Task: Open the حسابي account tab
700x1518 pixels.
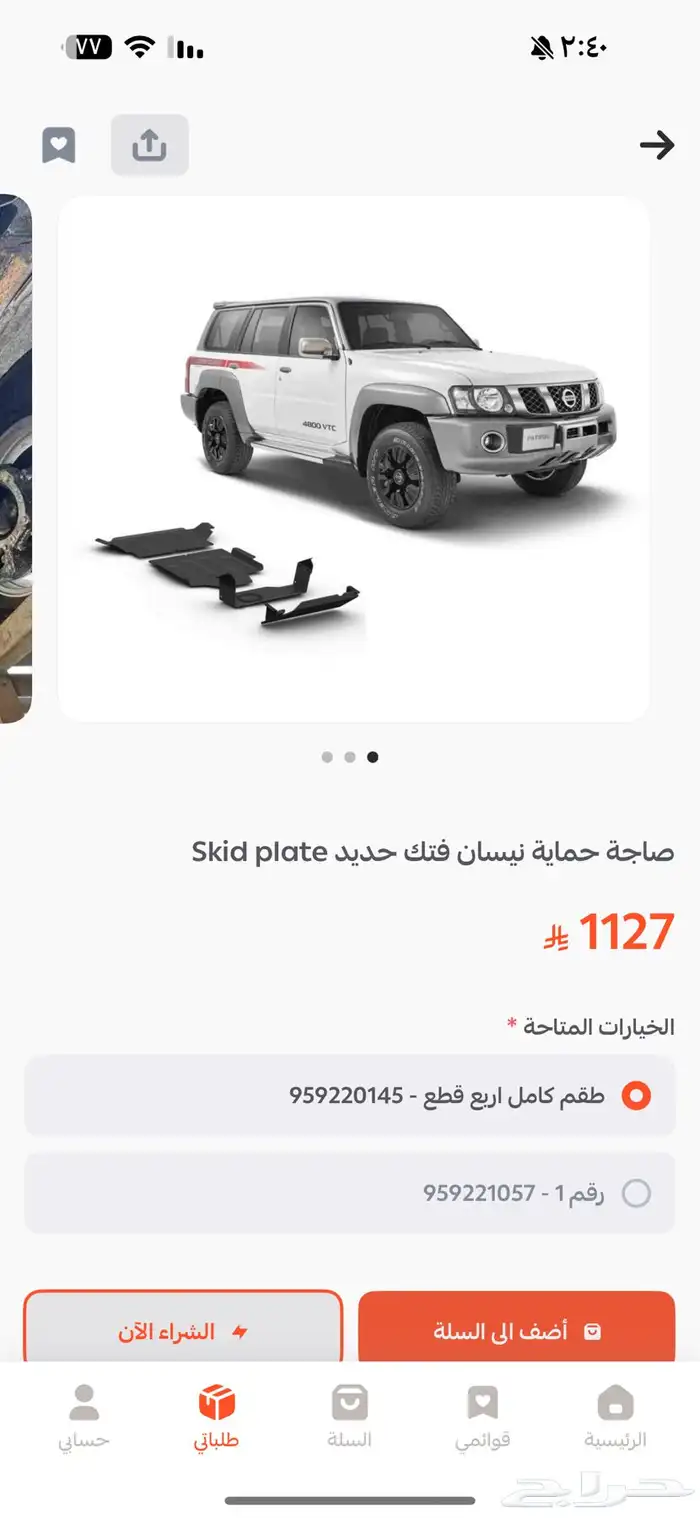Action: pos(84,1416)
